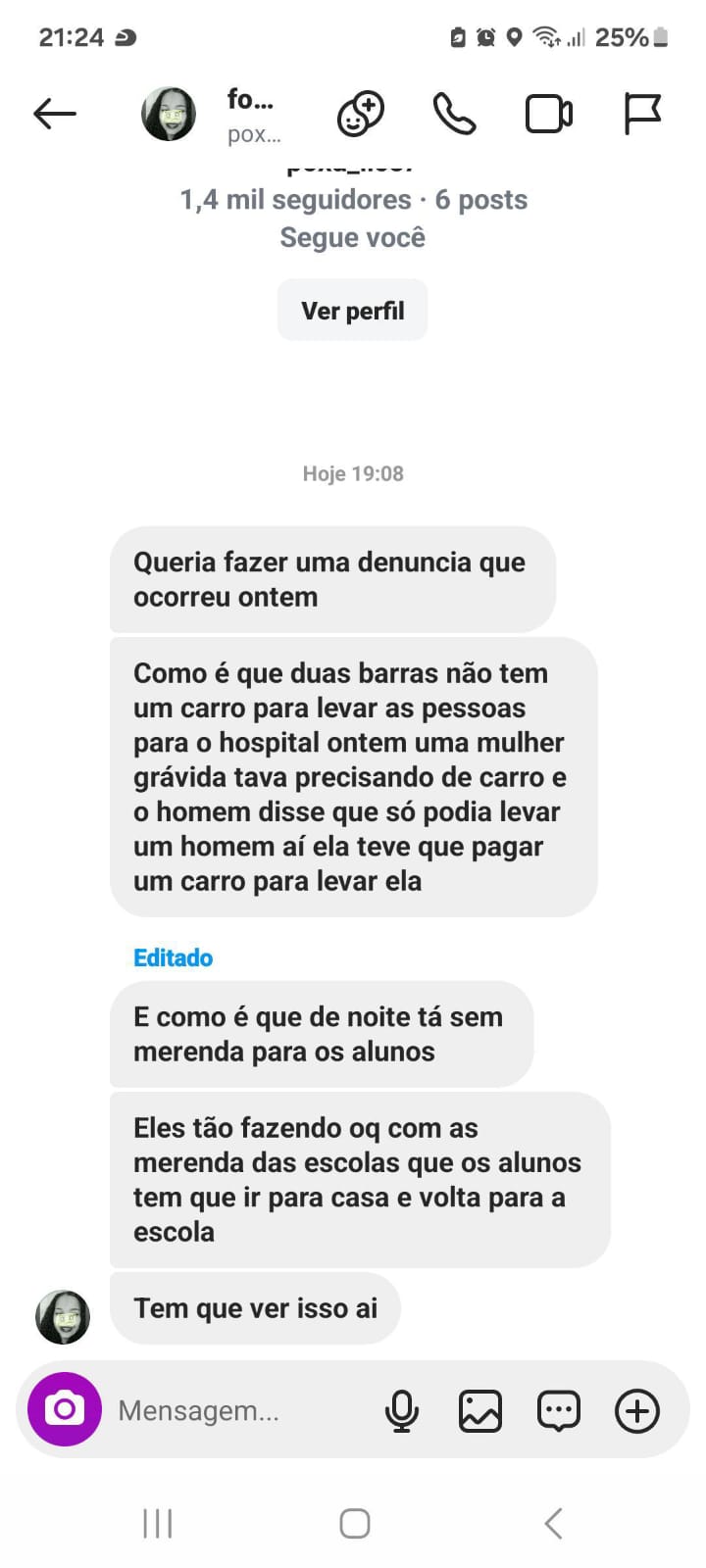
Task: Open recent apps from the navigation bar
Action: click(158, 1523)
